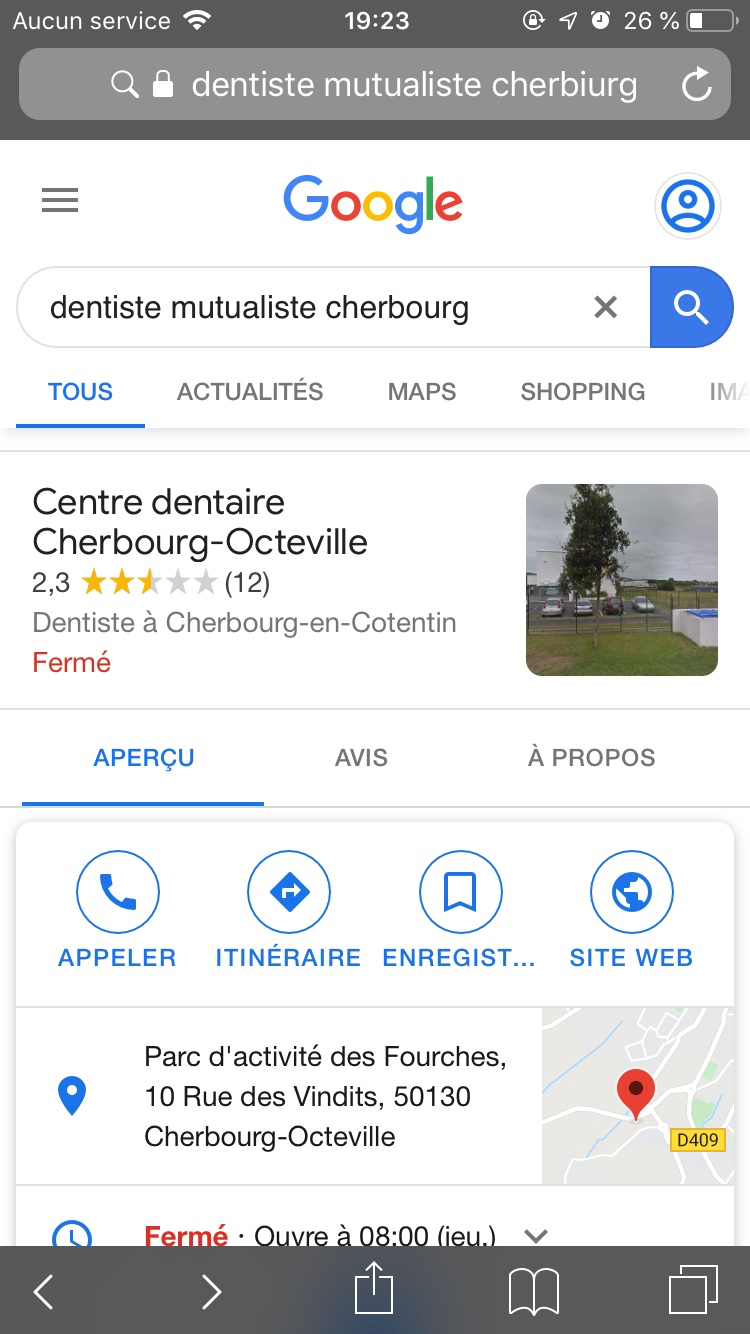Open the Centre dentaire street photo
Screen dimensions: 750x1334
pyautogui.click(x=621, y=580)
